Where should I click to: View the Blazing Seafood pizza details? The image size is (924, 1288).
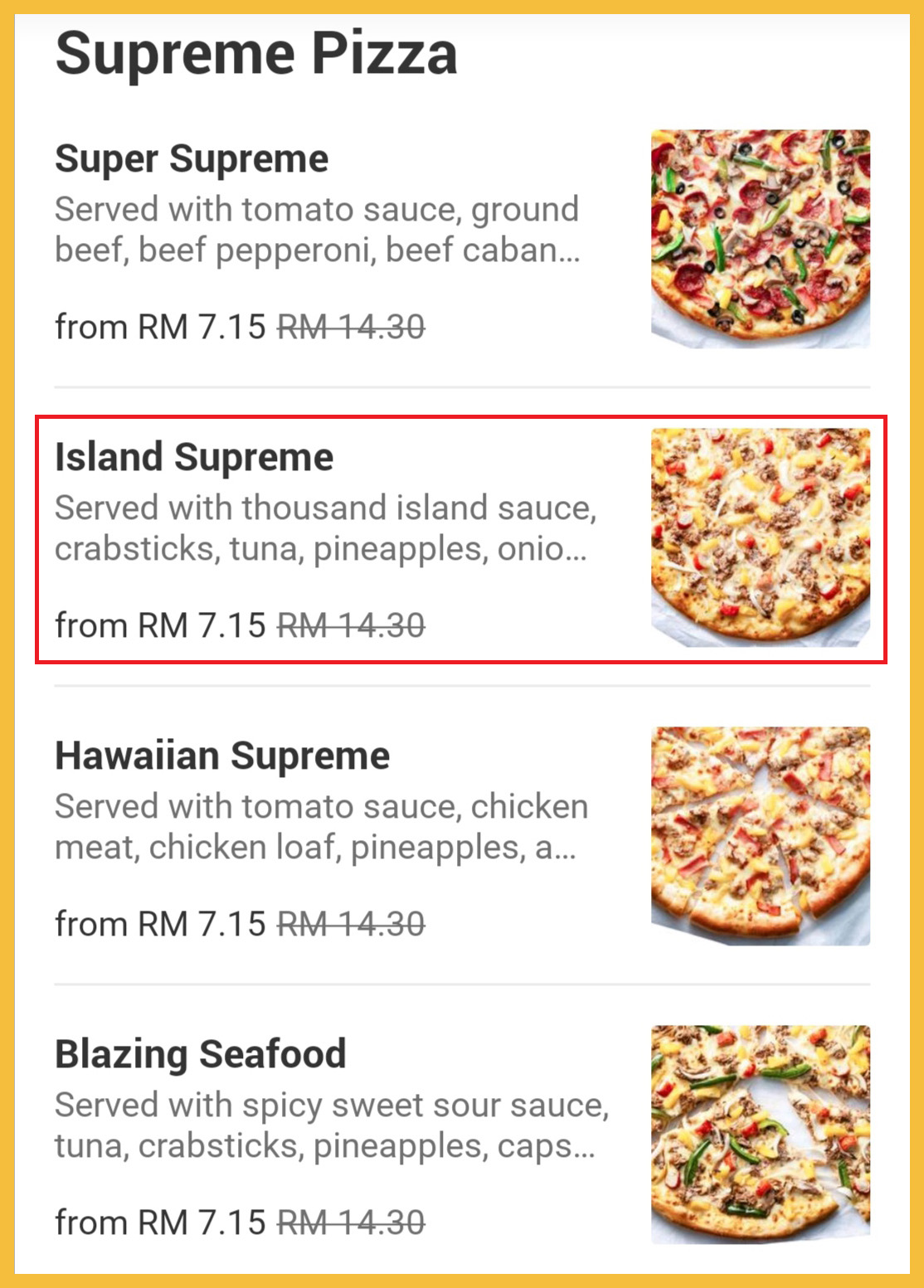pyautogui.click(x=201, y=1055)
